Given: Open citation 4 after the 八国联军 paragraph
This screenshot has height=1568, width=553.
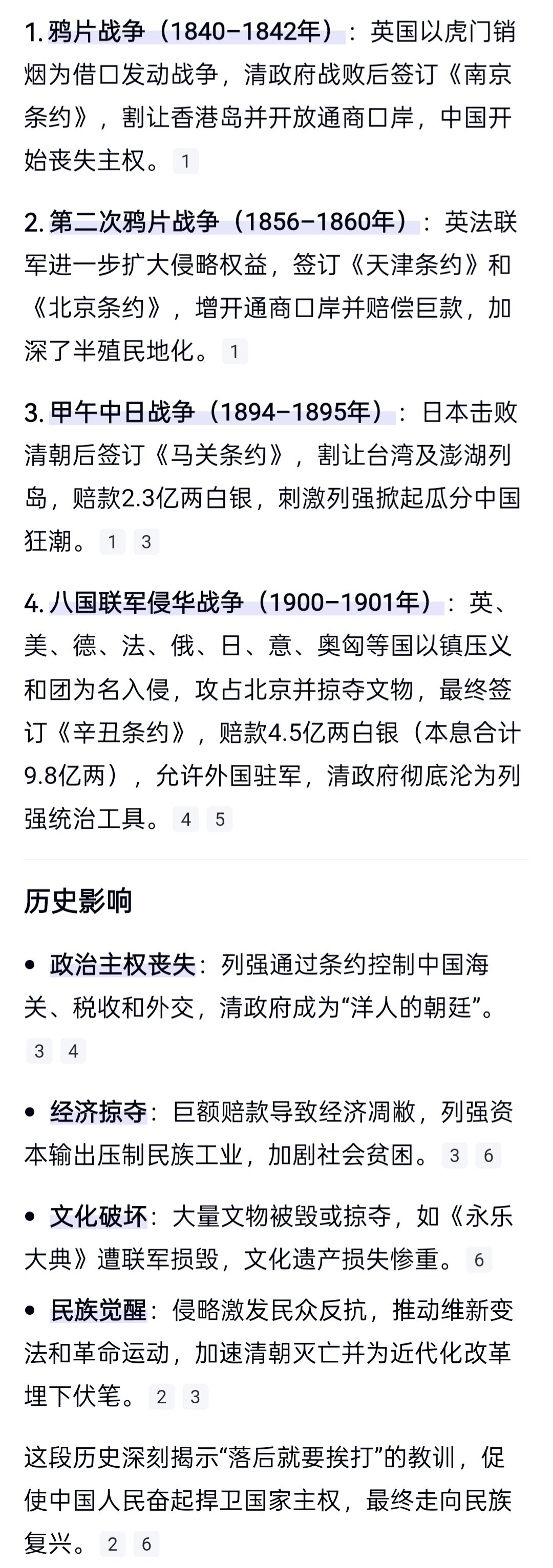Looking at the screenshot, I should (x=186, y=820).
